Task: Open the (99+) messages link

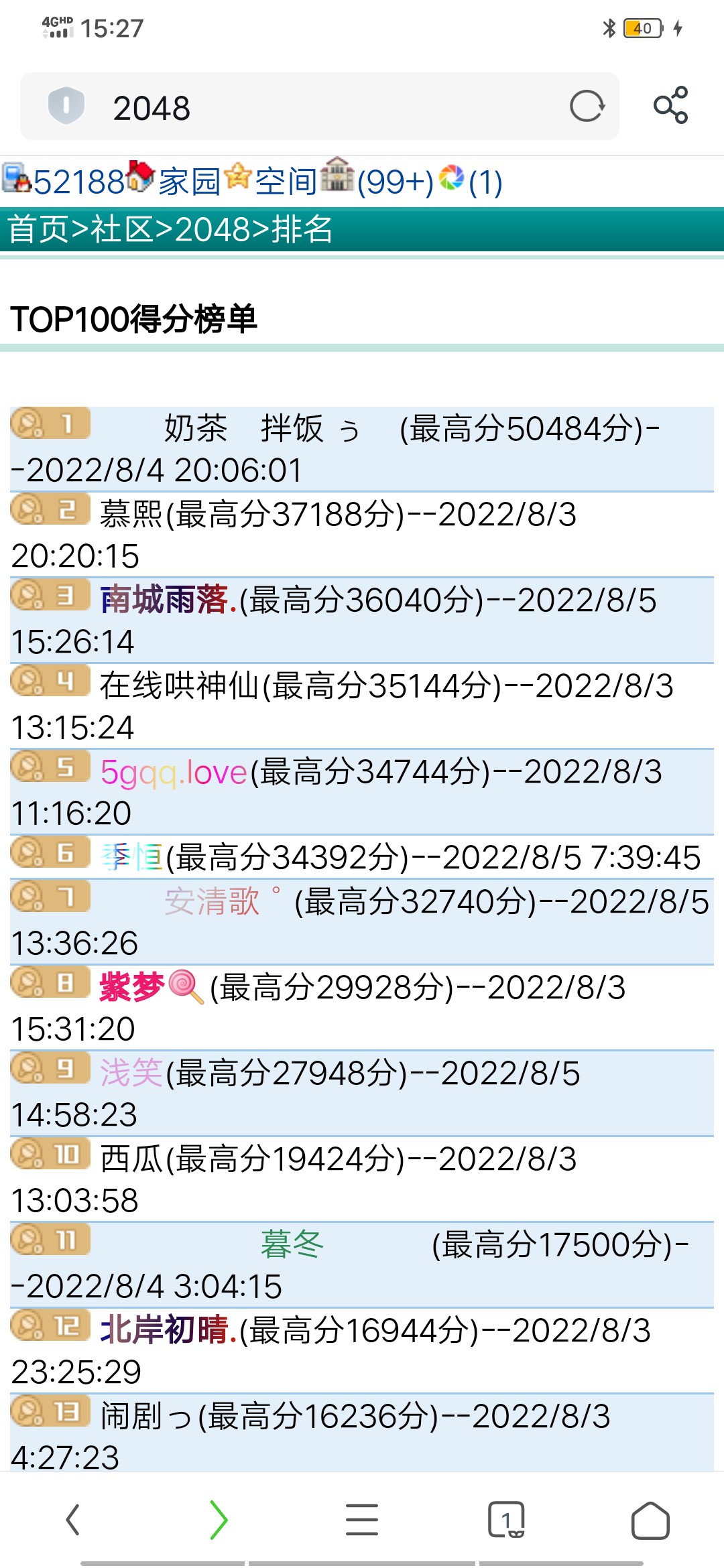Action: 395,182
